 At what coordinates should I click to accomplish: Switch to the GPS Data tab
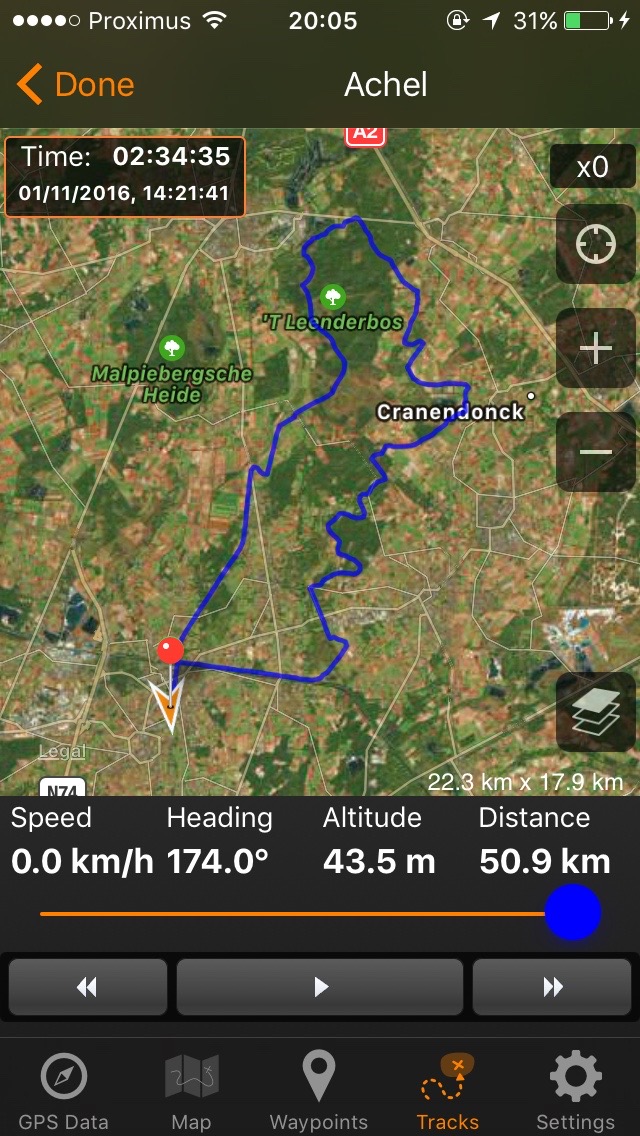(64, 1092)
